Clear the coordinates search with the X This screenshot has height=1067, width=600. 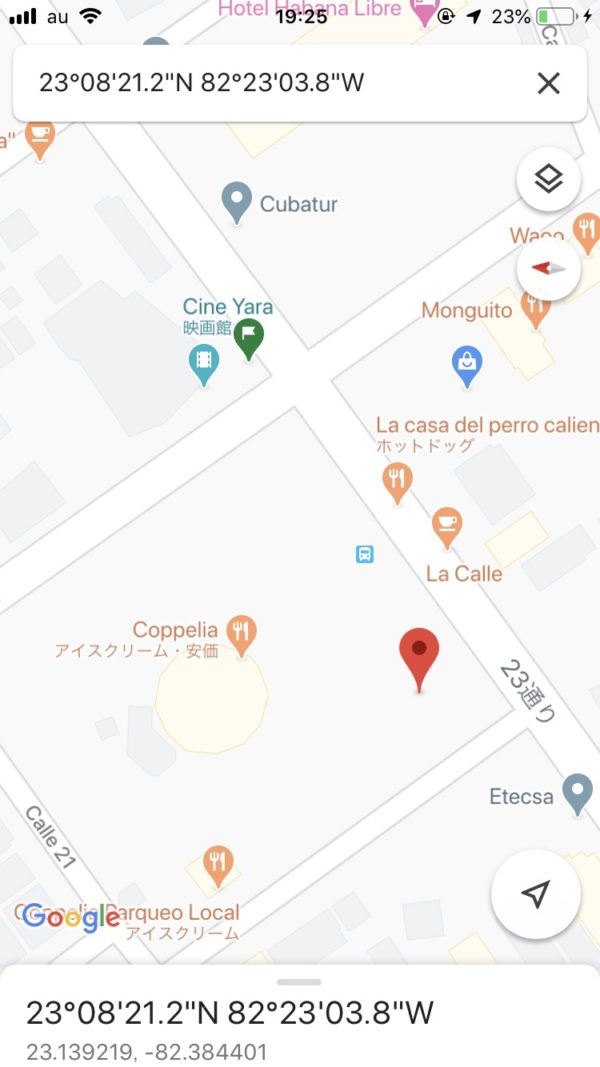coord(548,84)
